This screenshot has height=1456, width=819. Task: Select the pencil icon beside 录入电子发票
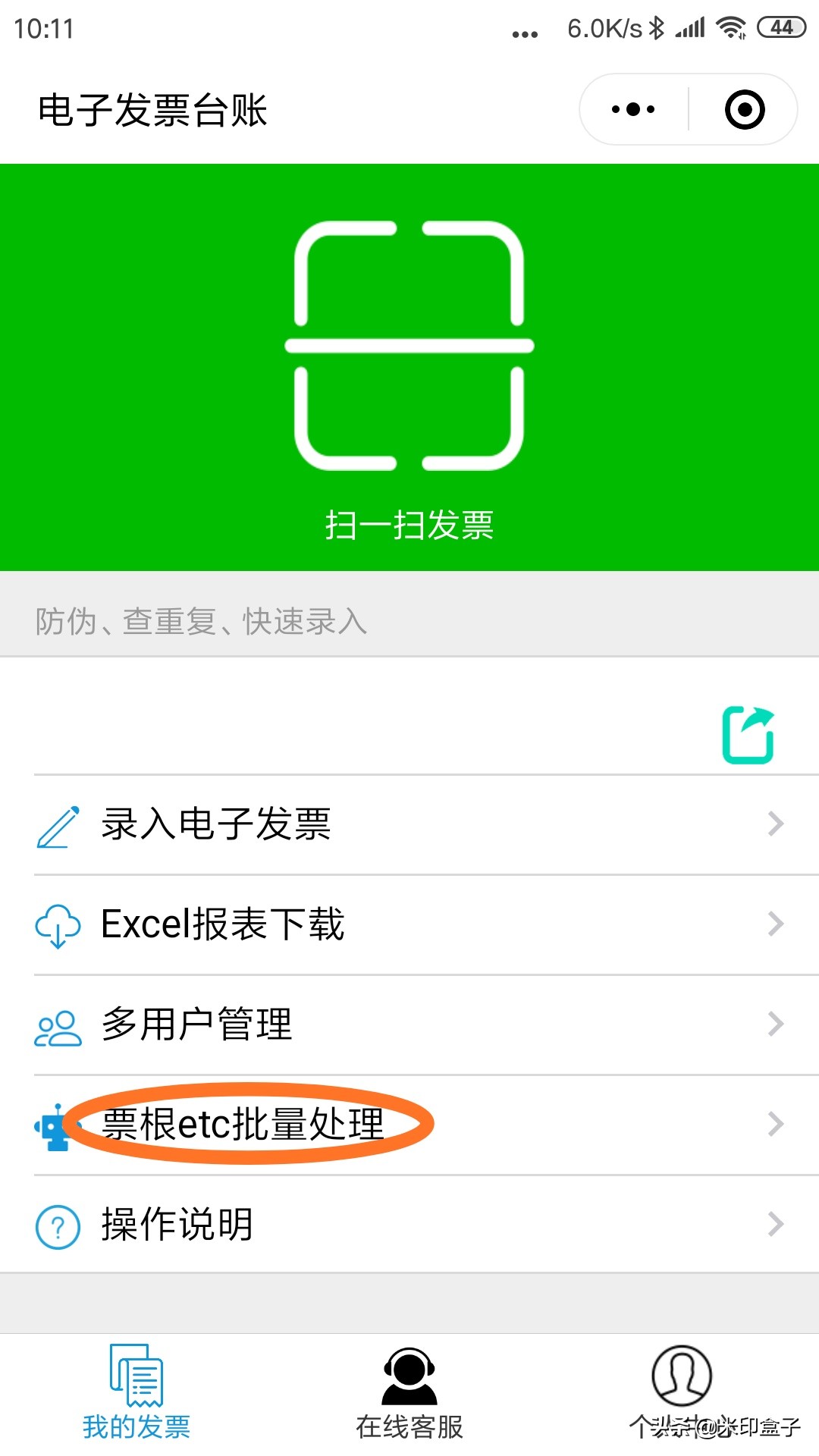point(57,827)
